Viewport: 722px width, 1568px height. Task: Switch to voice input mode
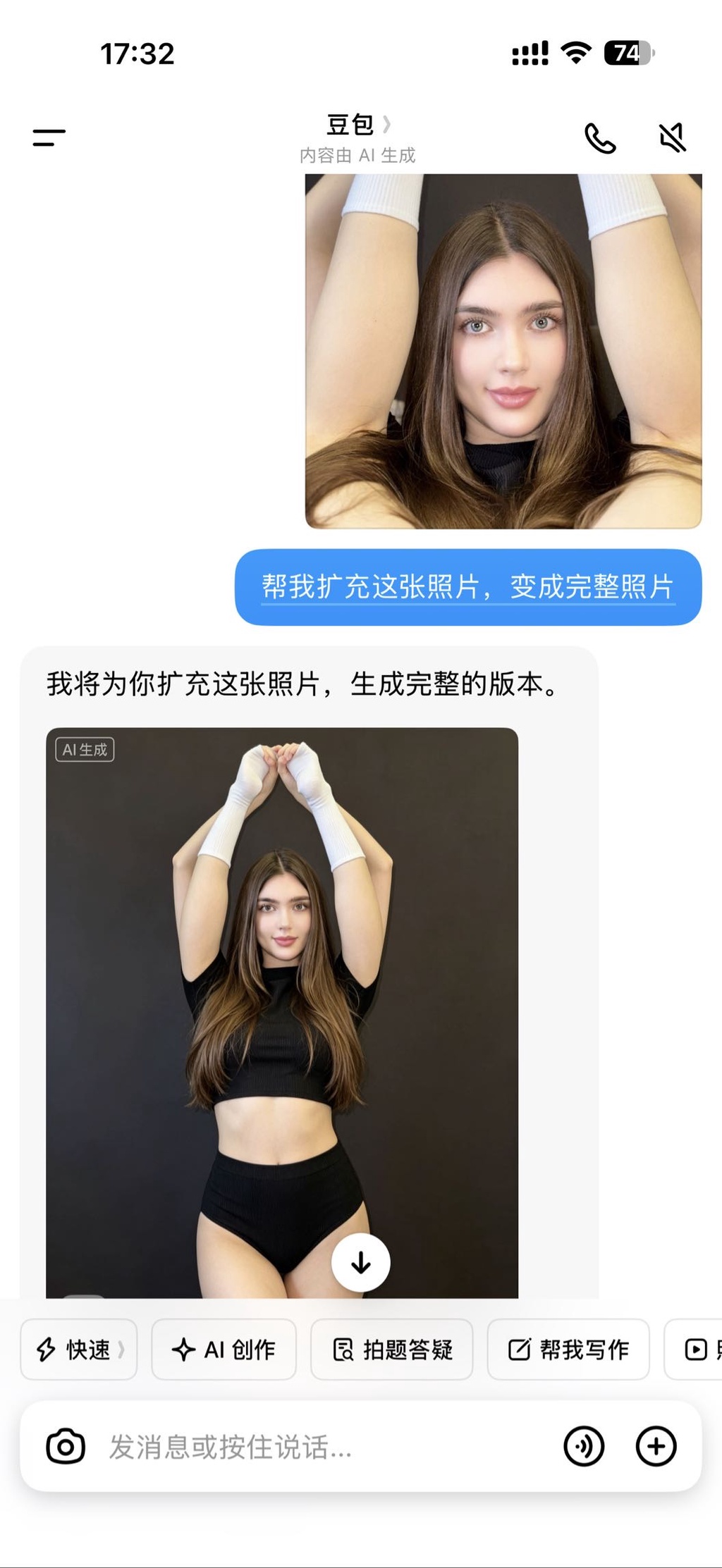(x=584, y=1447)
